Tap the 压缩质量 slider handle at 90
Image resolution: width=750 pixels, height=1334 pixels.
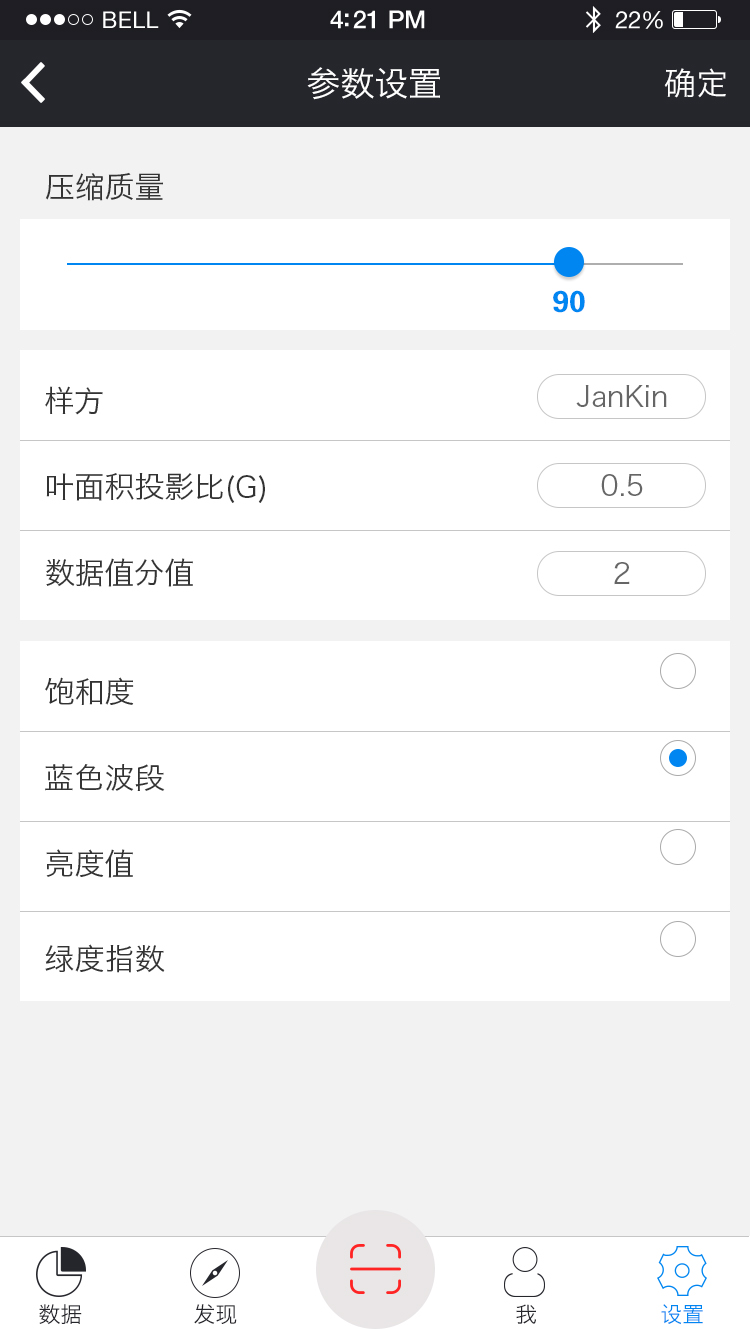point(569,263)
